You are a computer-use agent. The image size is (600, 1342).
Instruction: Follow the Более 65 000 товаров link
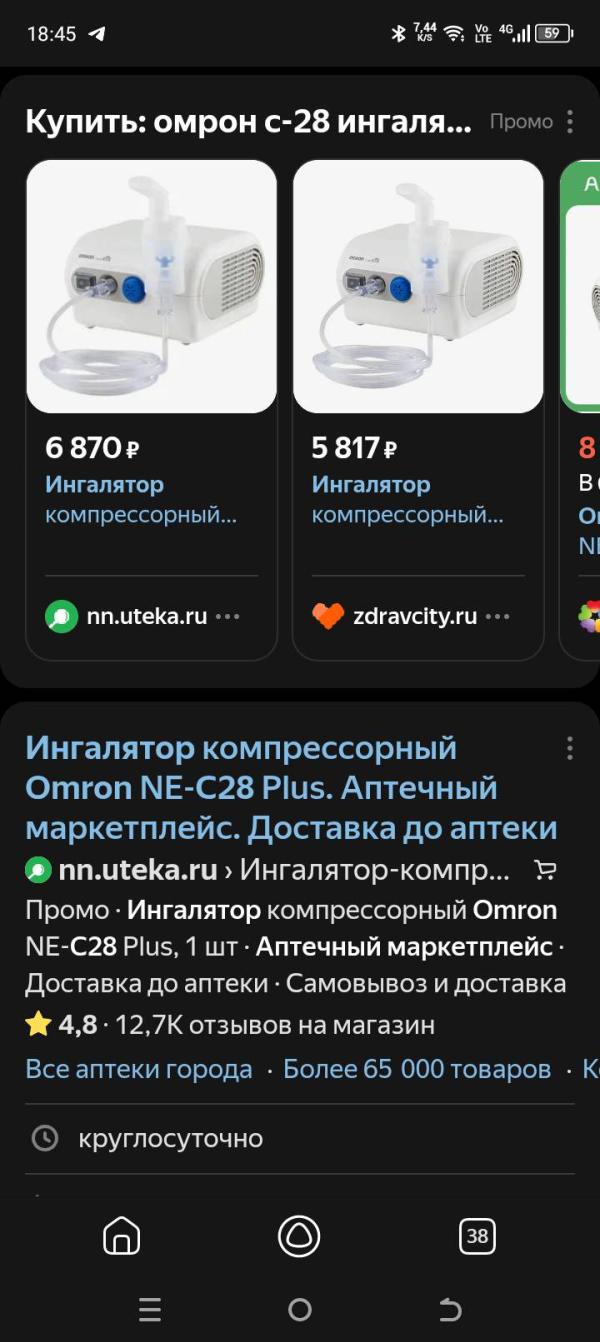point(417,1069)
